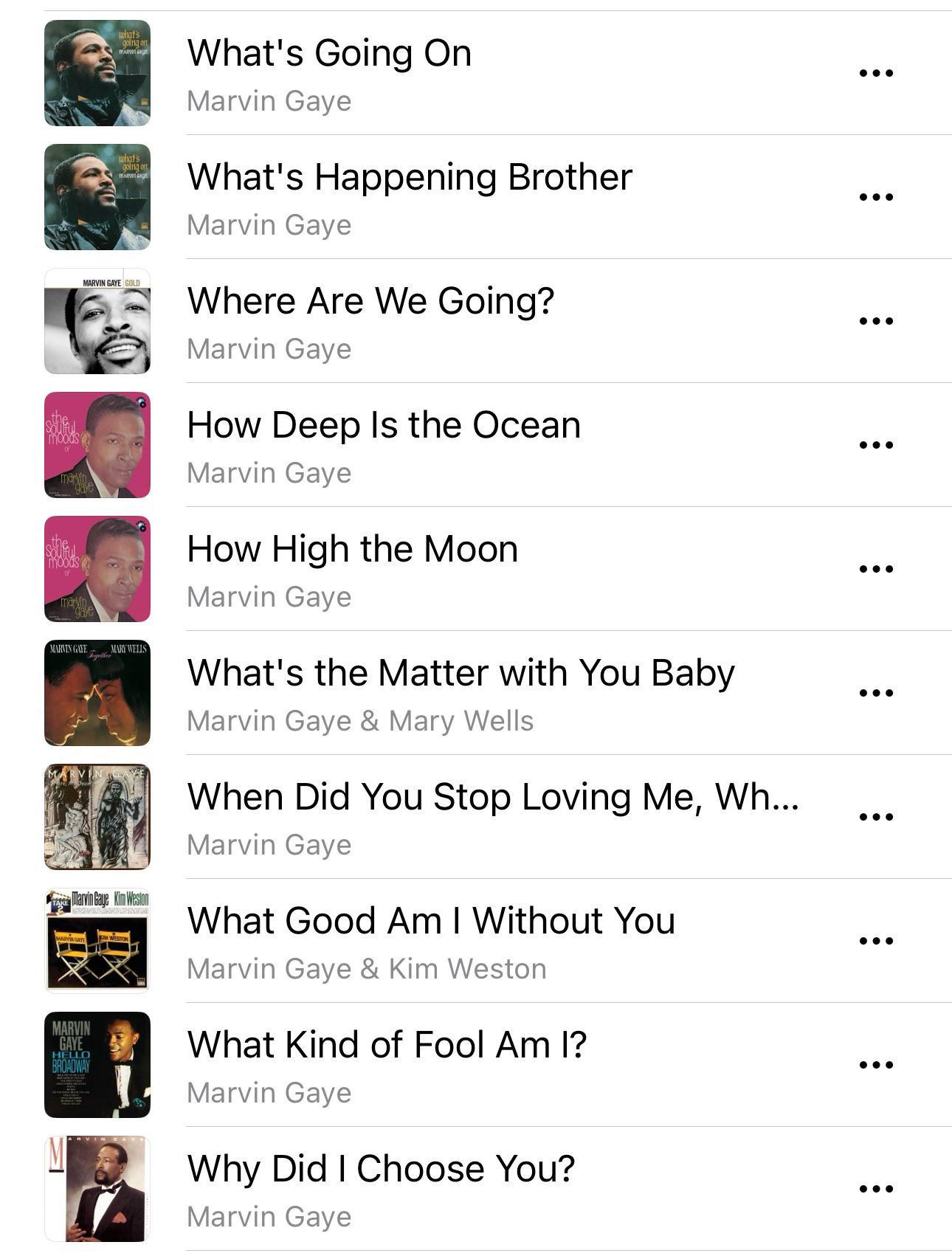This screenshot has width=952, height=1256.
Task: Choose What's the Matter with You Baby
Action: pyautogui.click(x=461, y=674)
